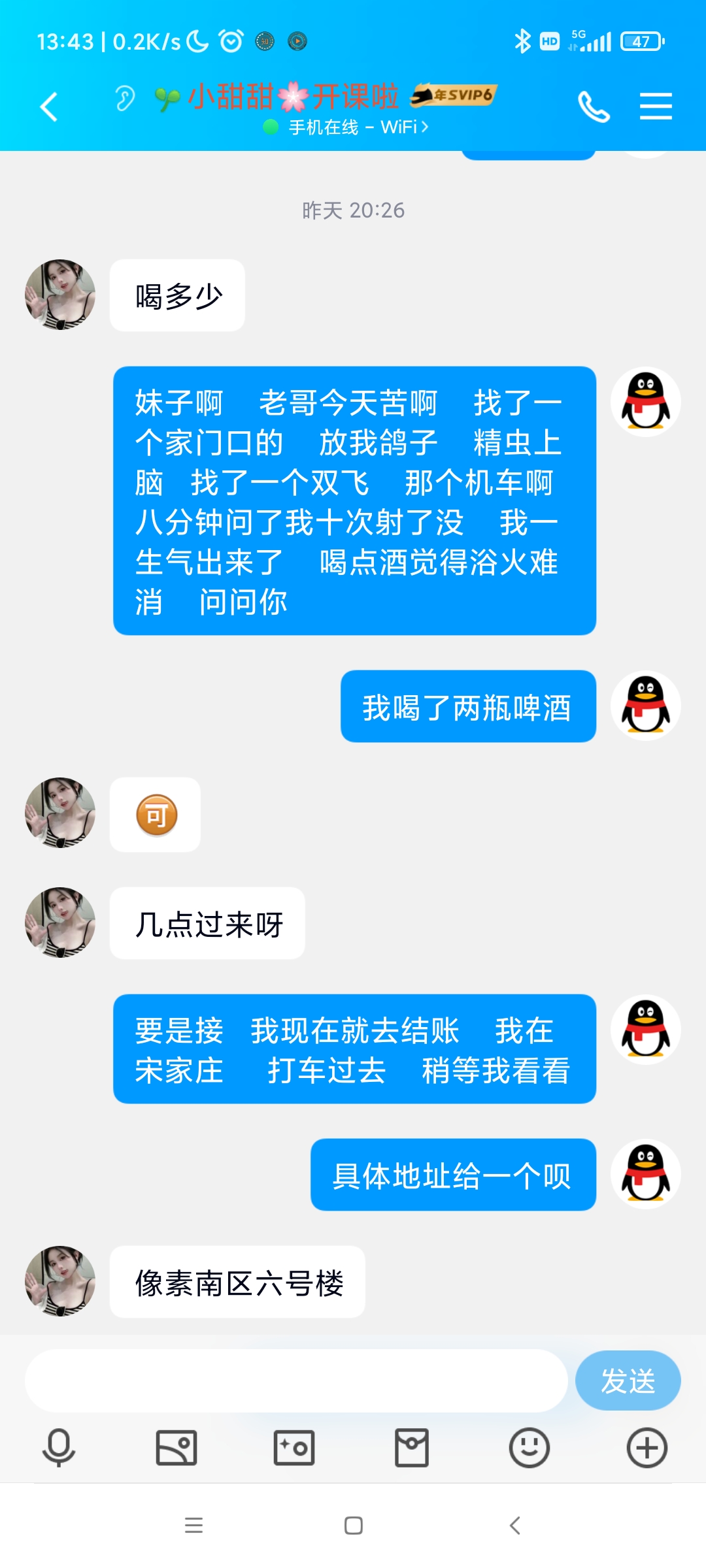The image size is (706, 1568).
Task: Open the chat settings menu
Action: pyautogui.click(x=656, y=106)
